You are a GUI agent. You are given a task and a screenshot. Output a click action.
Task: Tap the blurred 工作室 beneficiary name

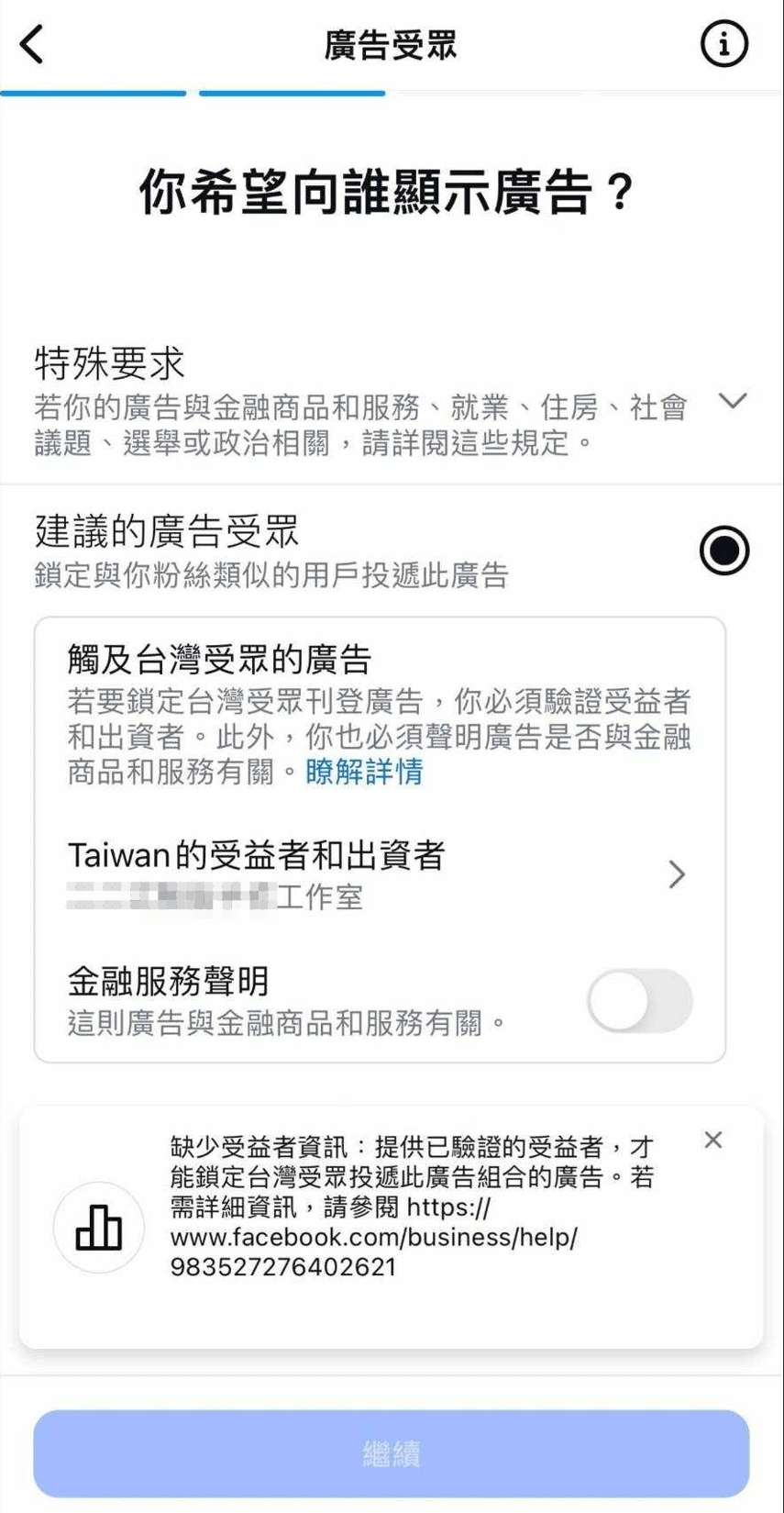pos(215,897)
